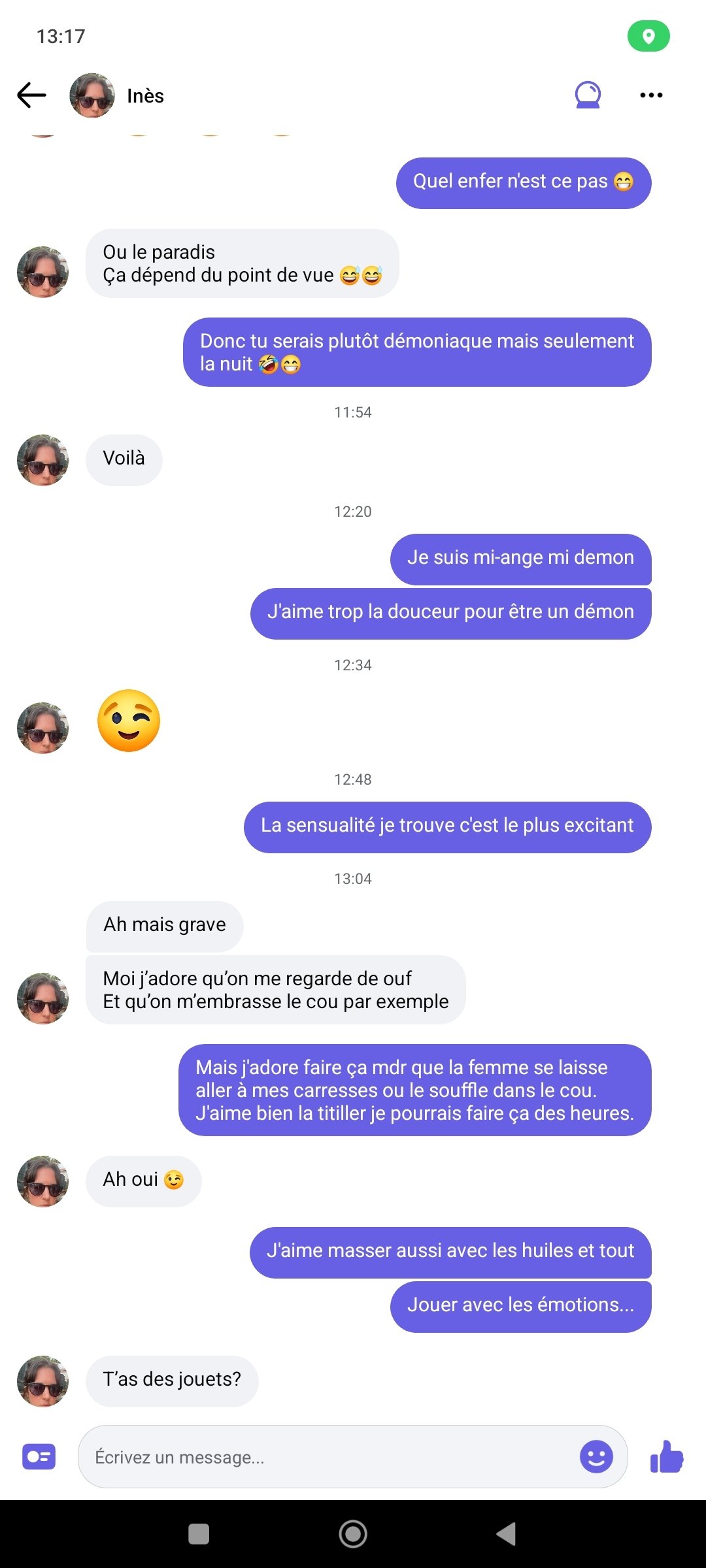
Task: Tap the system home button
Action: [x=353, y=1534]
